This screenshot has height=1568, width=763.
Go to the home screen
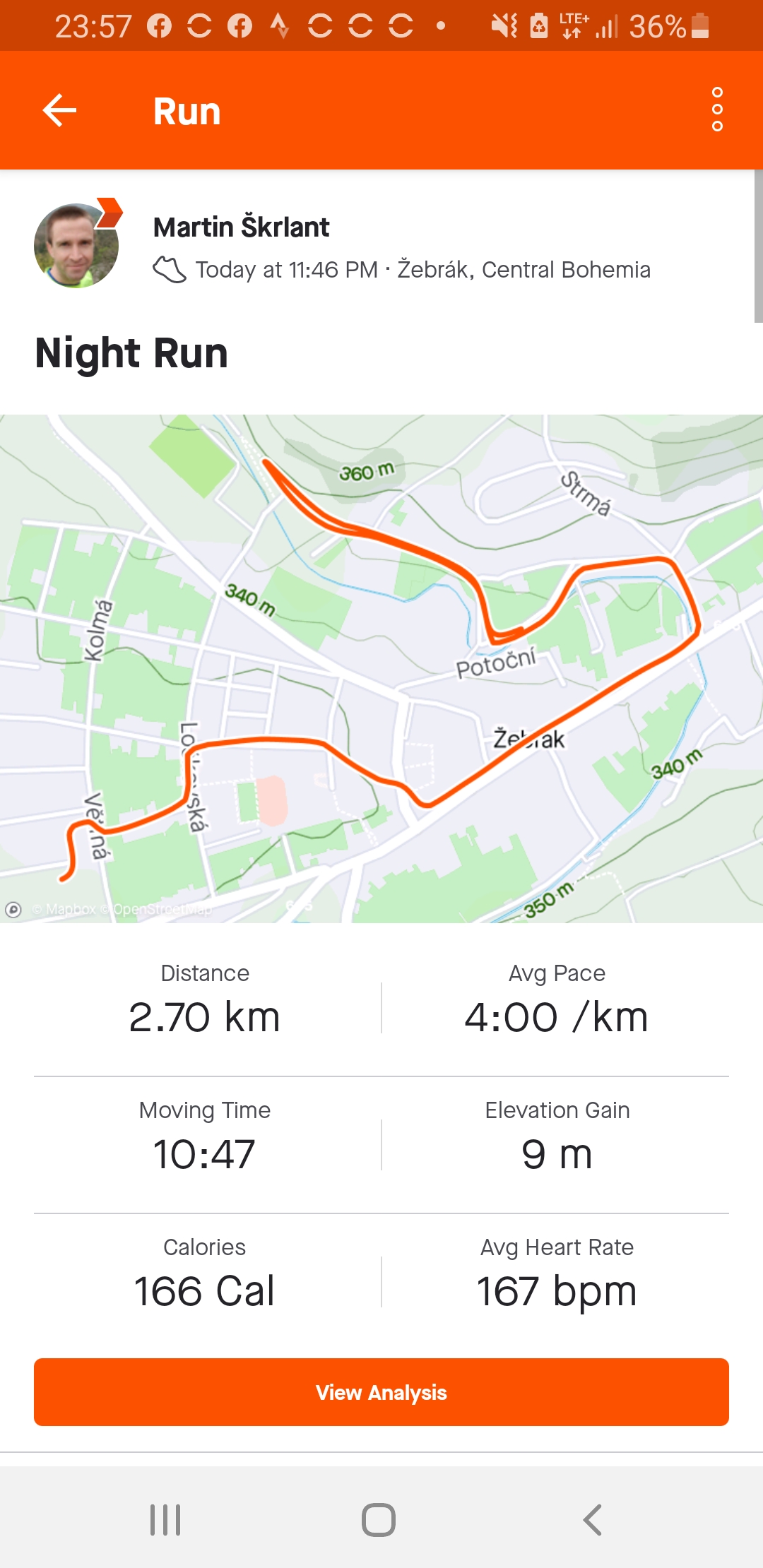(x=379, y=1520)
